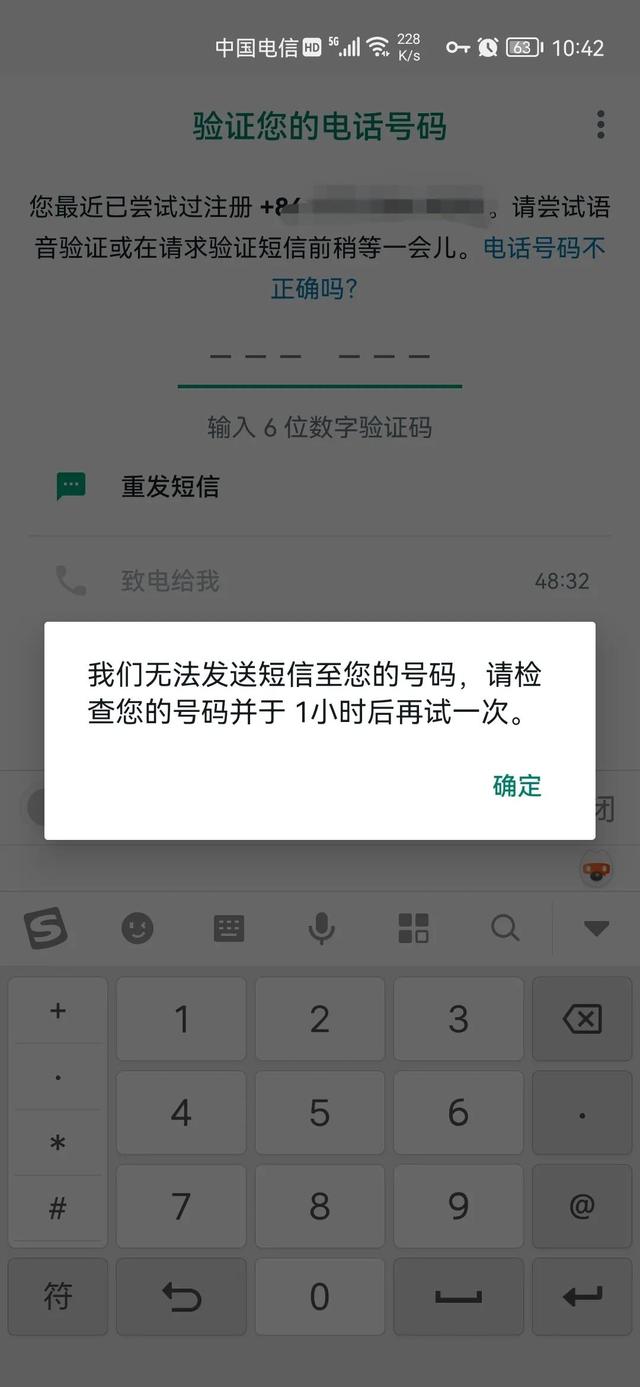640x1387 pixels.
Task: Type digit 5 on the keypad
Action: point(320,1112)
